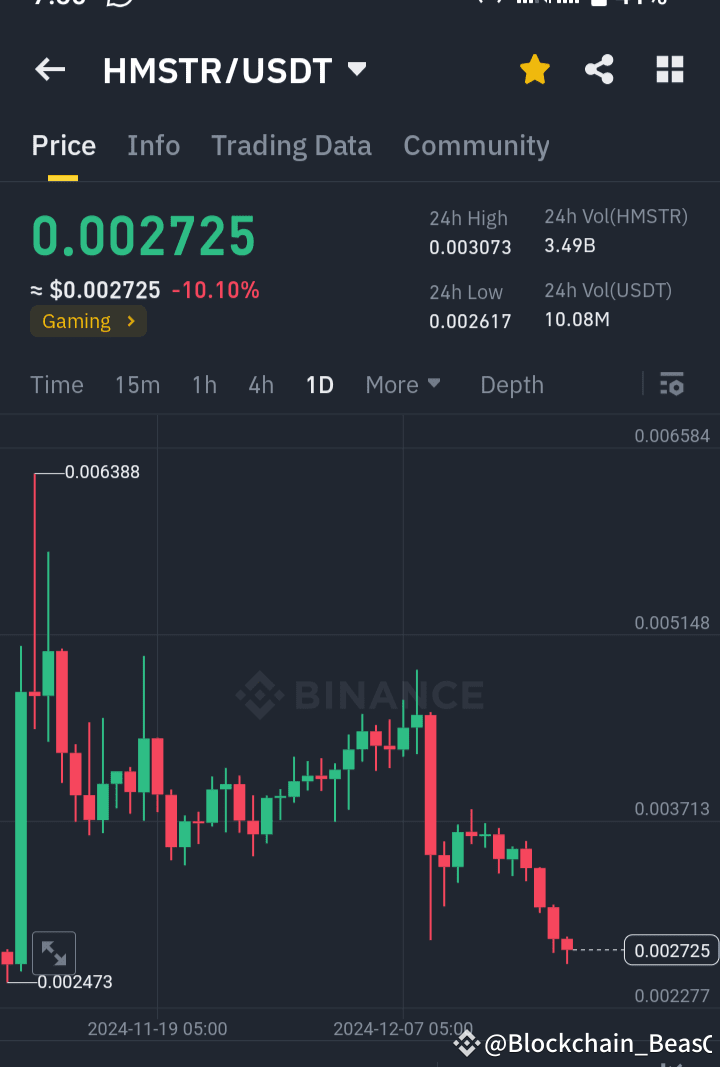This screenshot has height=1067, width=720.
Task: Select the Info section
Action: (x=153, y=145)
